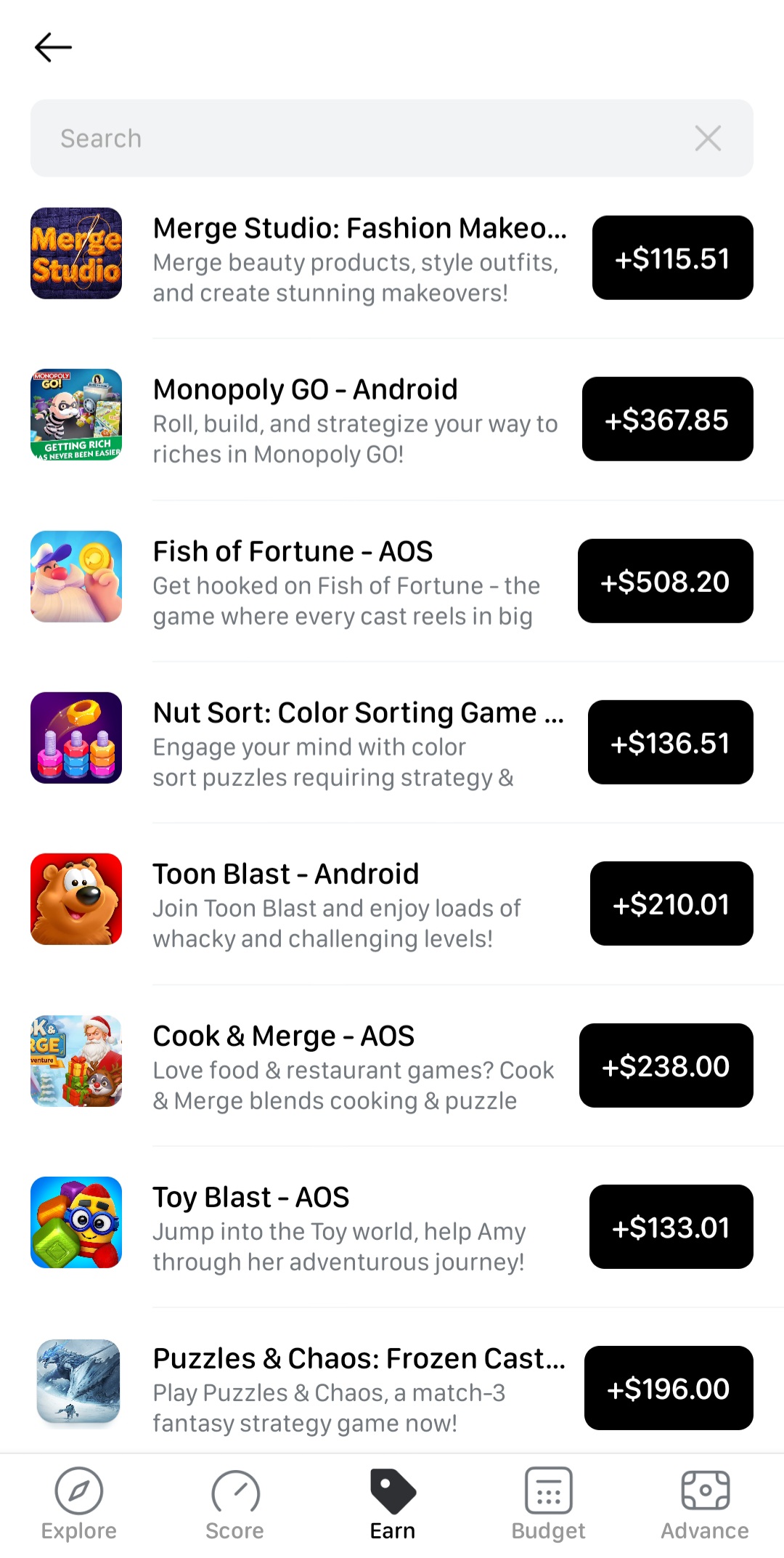
Task: Select the +$238.00 Cook & Merge reward
Action: 666,1066
